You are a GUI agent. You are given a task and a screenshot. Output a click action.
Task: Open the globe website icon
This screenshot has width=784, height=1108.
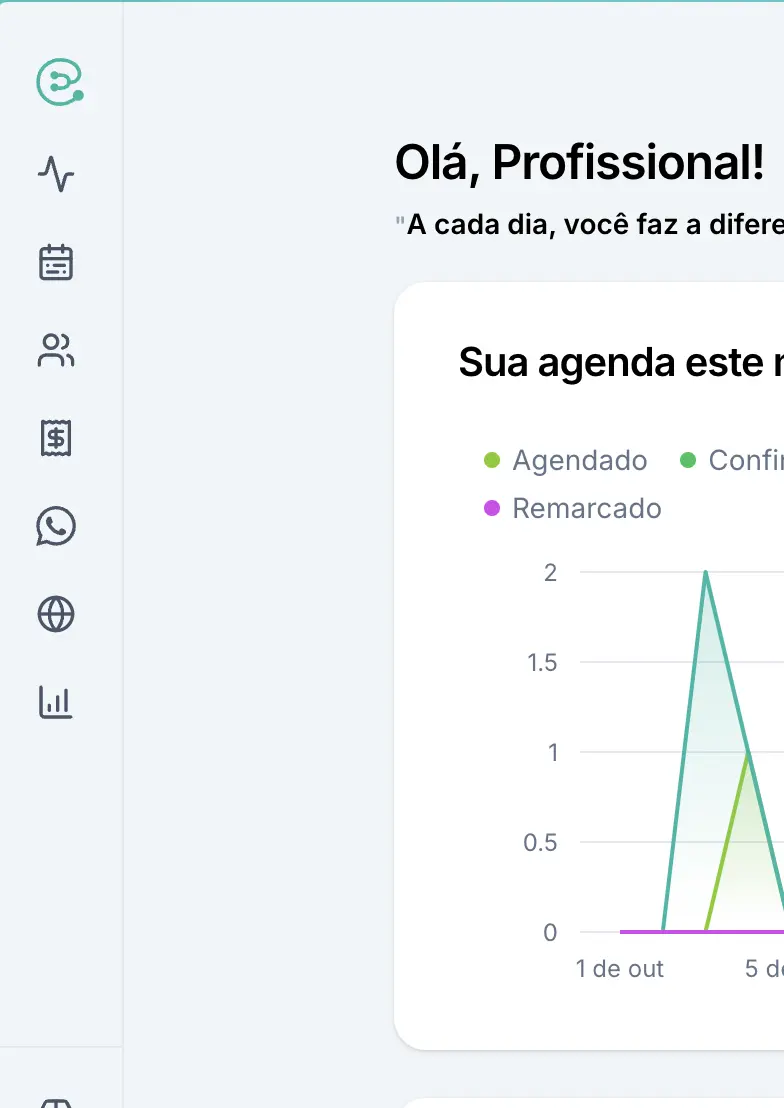[x=56, y=614]
